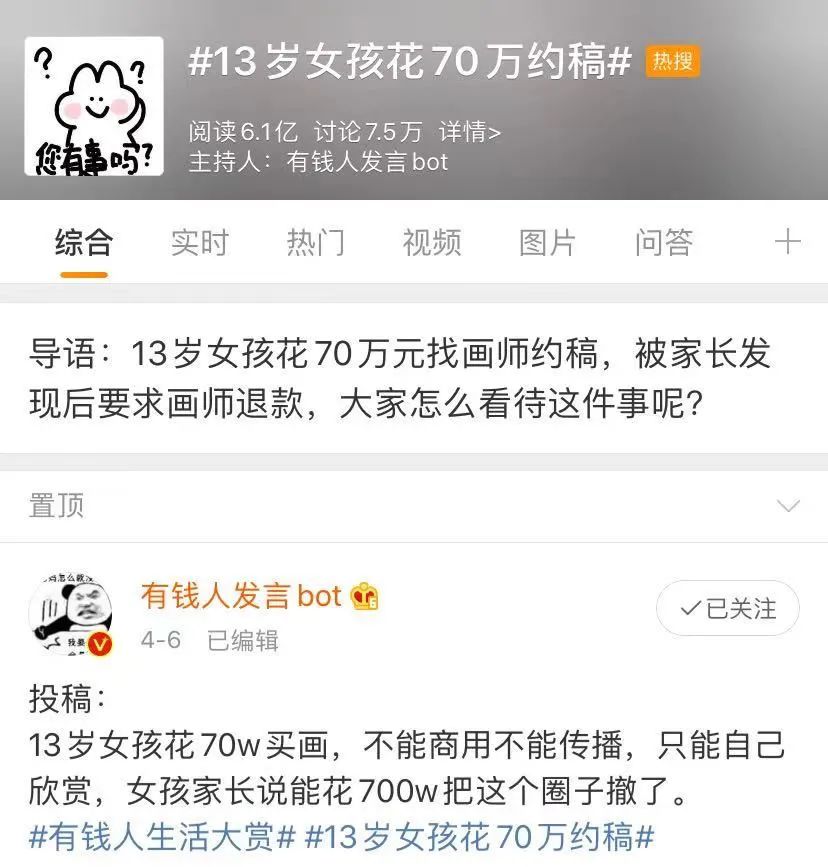Switch to the 实时 tab
Viewport: 828px width, 867px height.
click(x=199, y=242)
